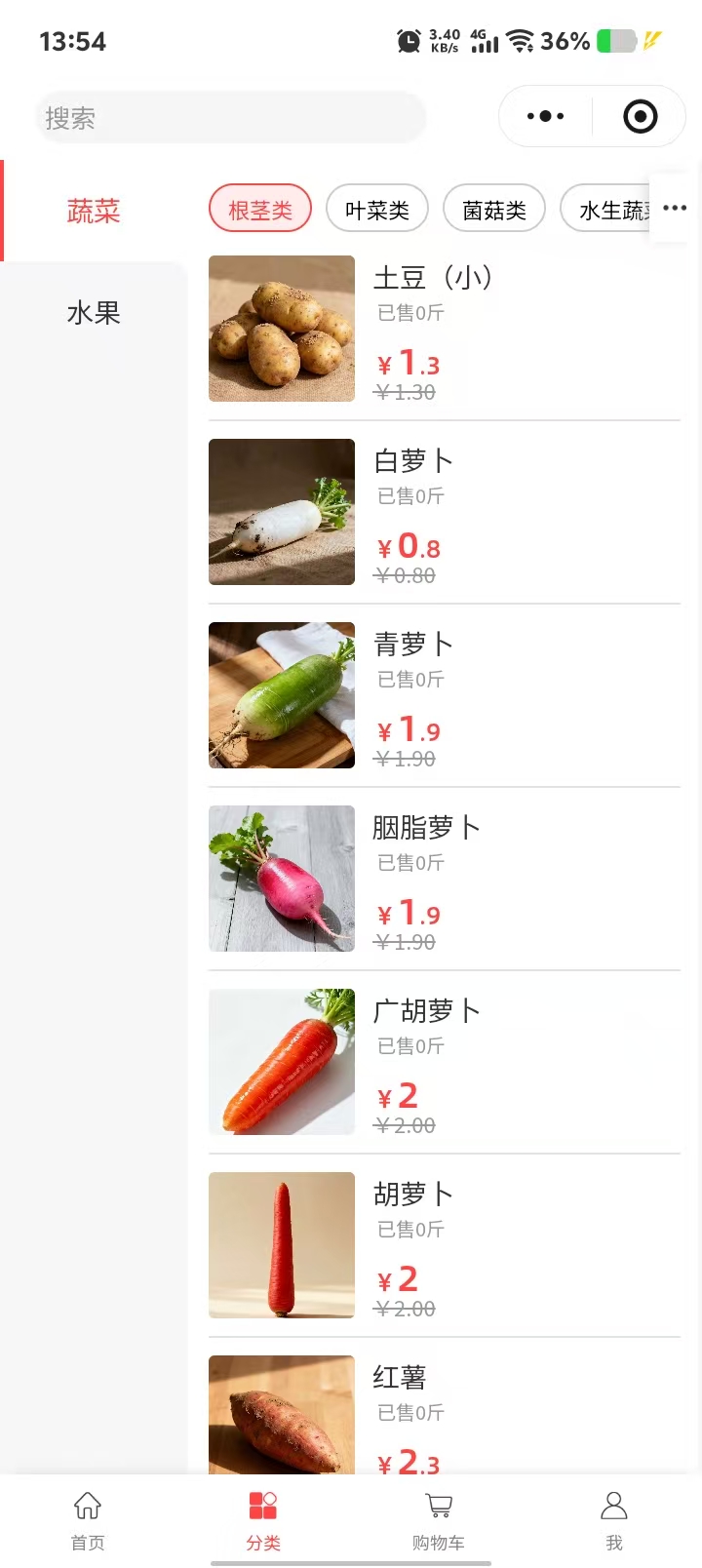The image size is (702, 1568).
Task: Tap the 搜索 search field
Action: [230, 118]
